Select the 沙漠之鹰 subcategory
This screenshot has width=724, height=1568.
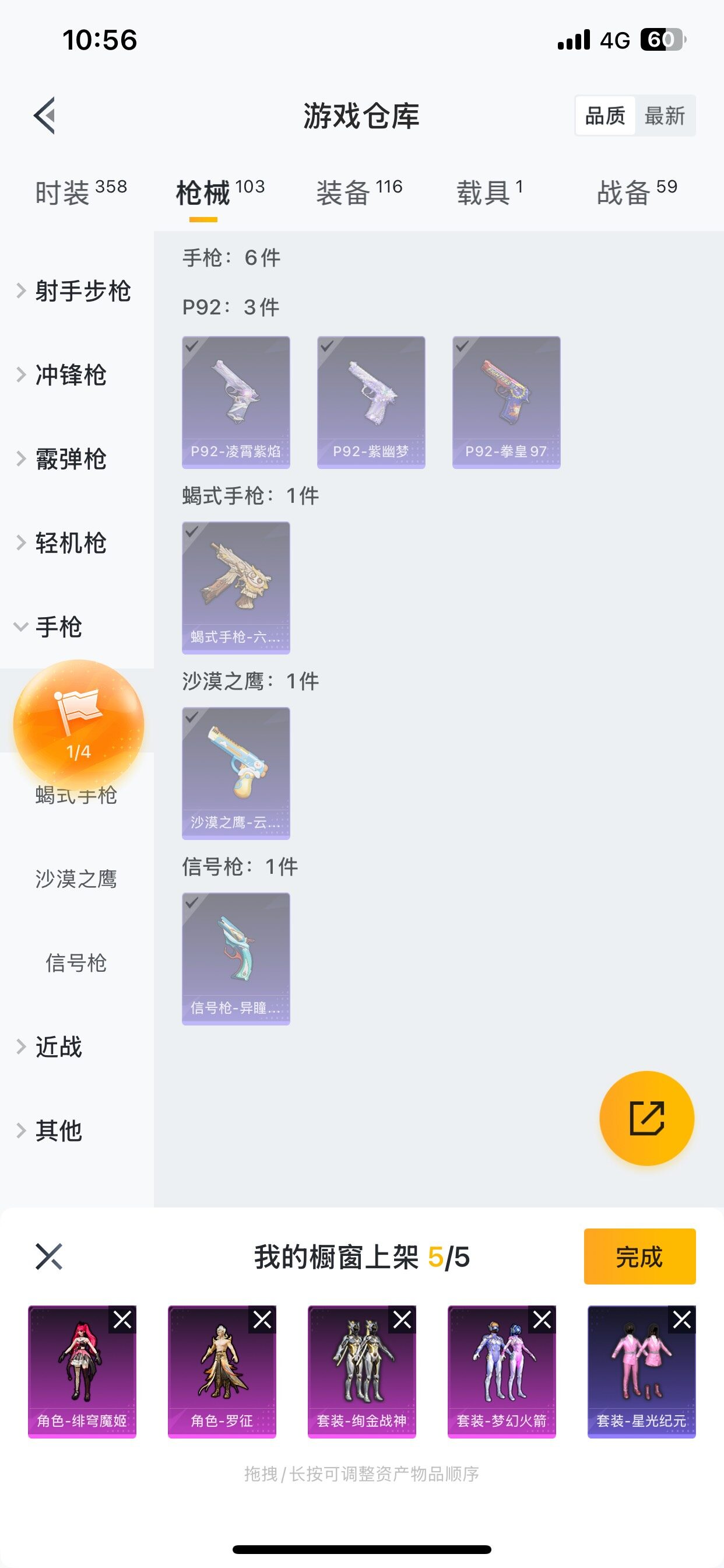[76, 879]
